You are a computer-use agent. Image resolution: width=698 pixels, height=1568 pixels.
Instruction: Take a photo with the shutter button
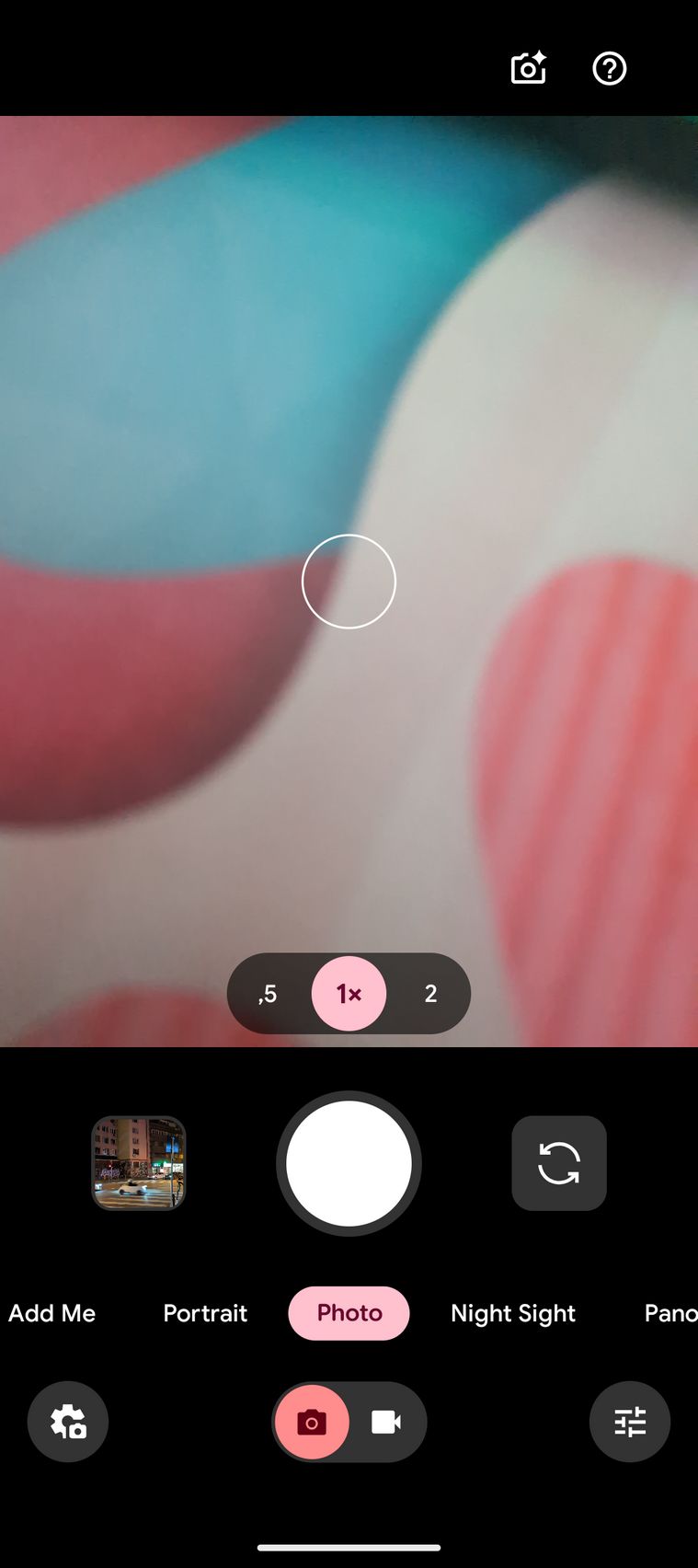(x=349, y=1163)
